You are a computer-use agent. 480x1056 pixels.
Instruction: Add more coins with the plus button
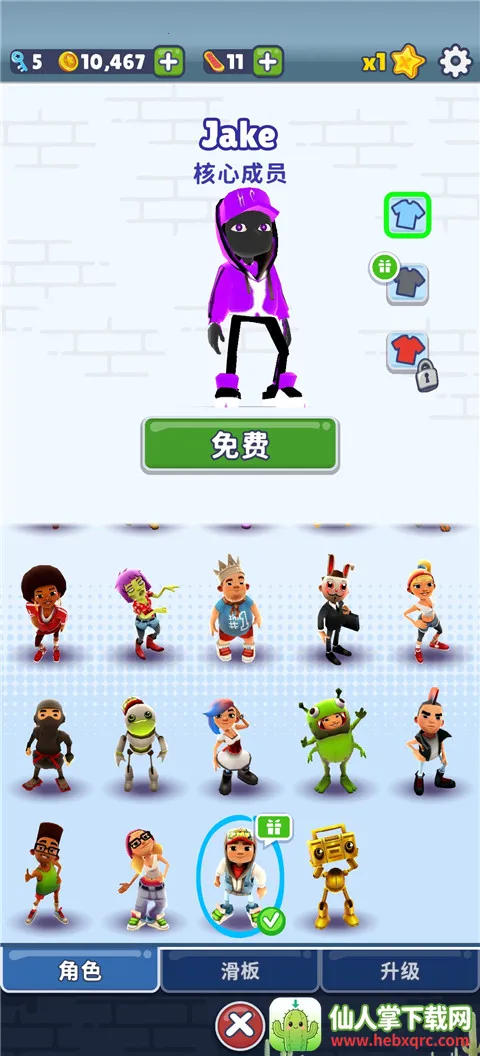(x=170, y=62)
